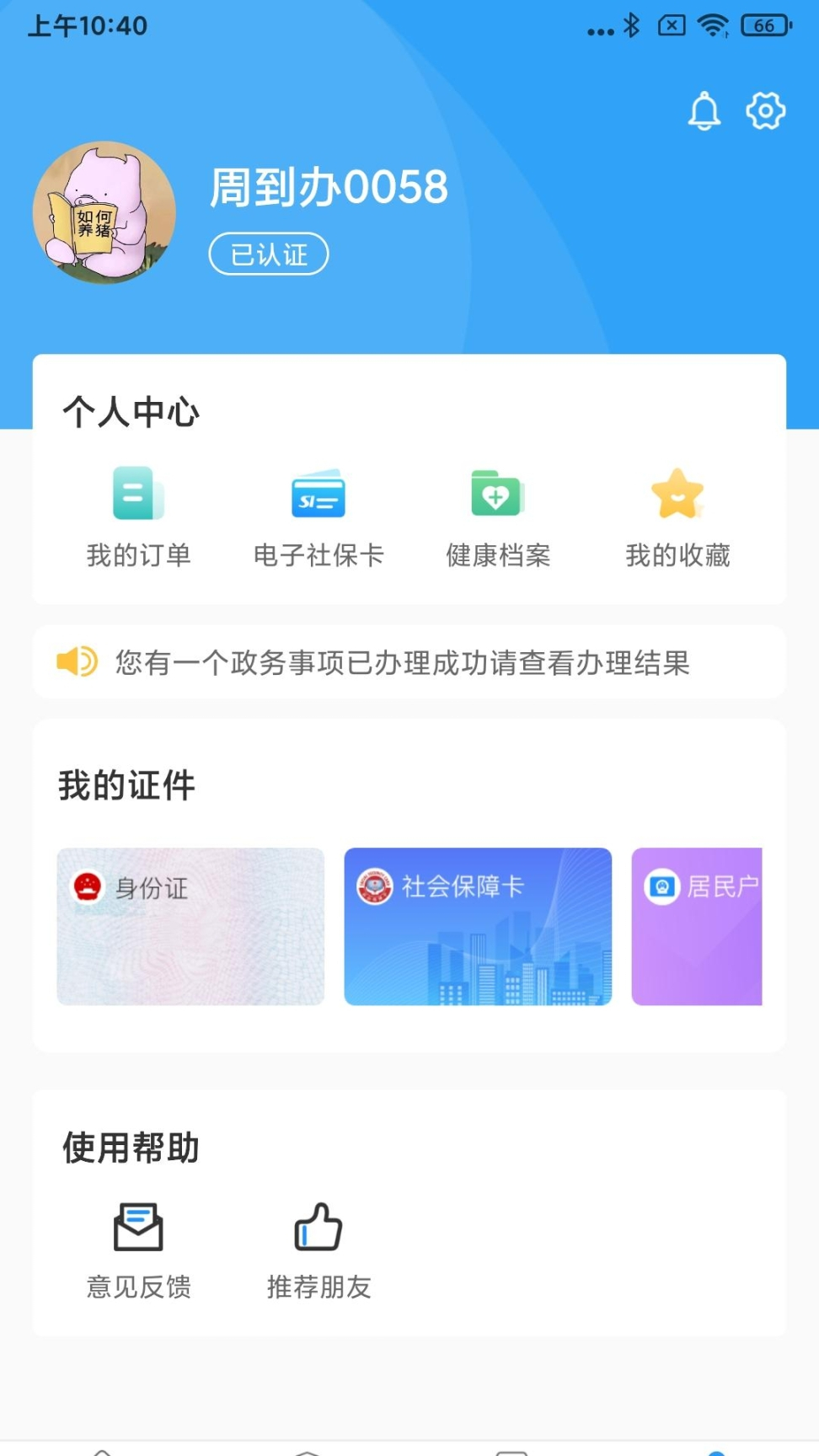This screenshot has height=1456, width=819.
Task: Switch to the profile tab in bottom bar
Action: 716,1451
